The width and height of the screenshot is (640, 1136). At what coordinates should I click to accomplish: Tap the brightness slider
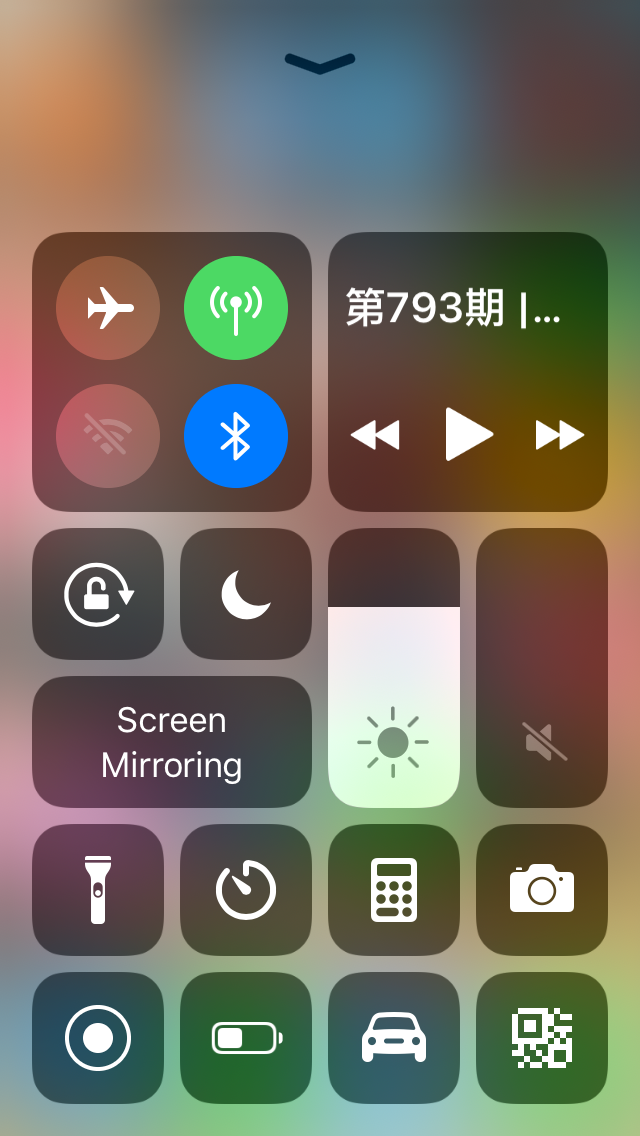(x=394, y=668)
